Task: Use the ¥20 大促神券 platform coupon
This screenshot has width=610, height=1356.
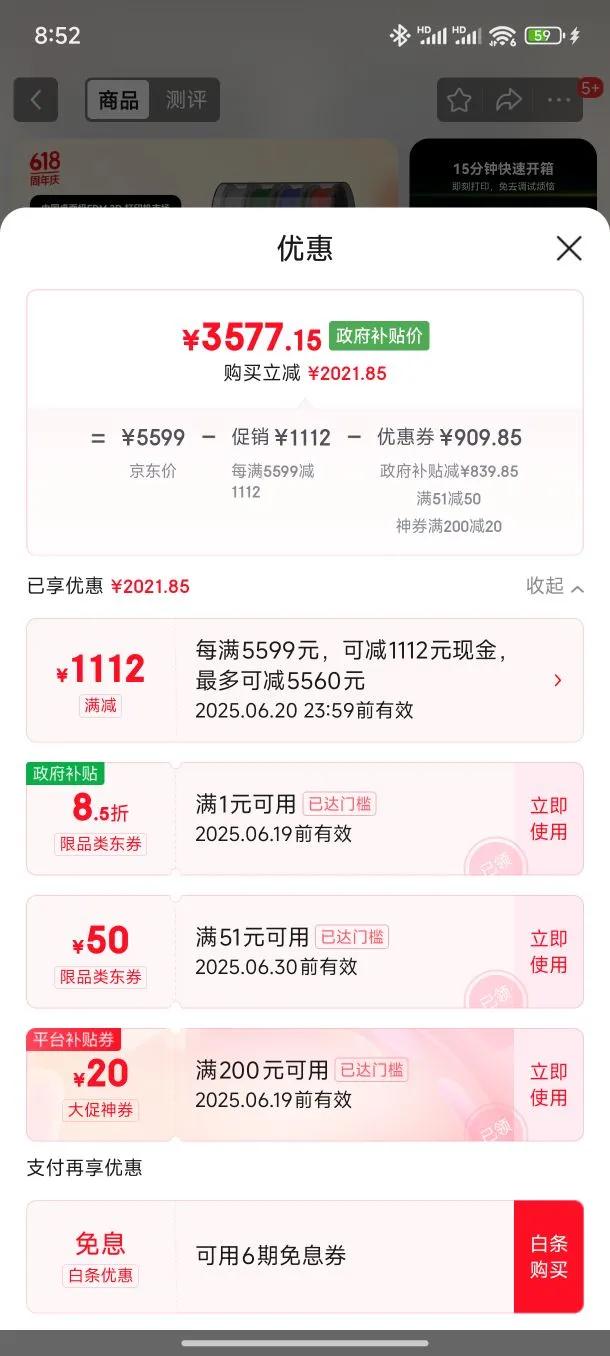Action: click(x=548, y=1084)
